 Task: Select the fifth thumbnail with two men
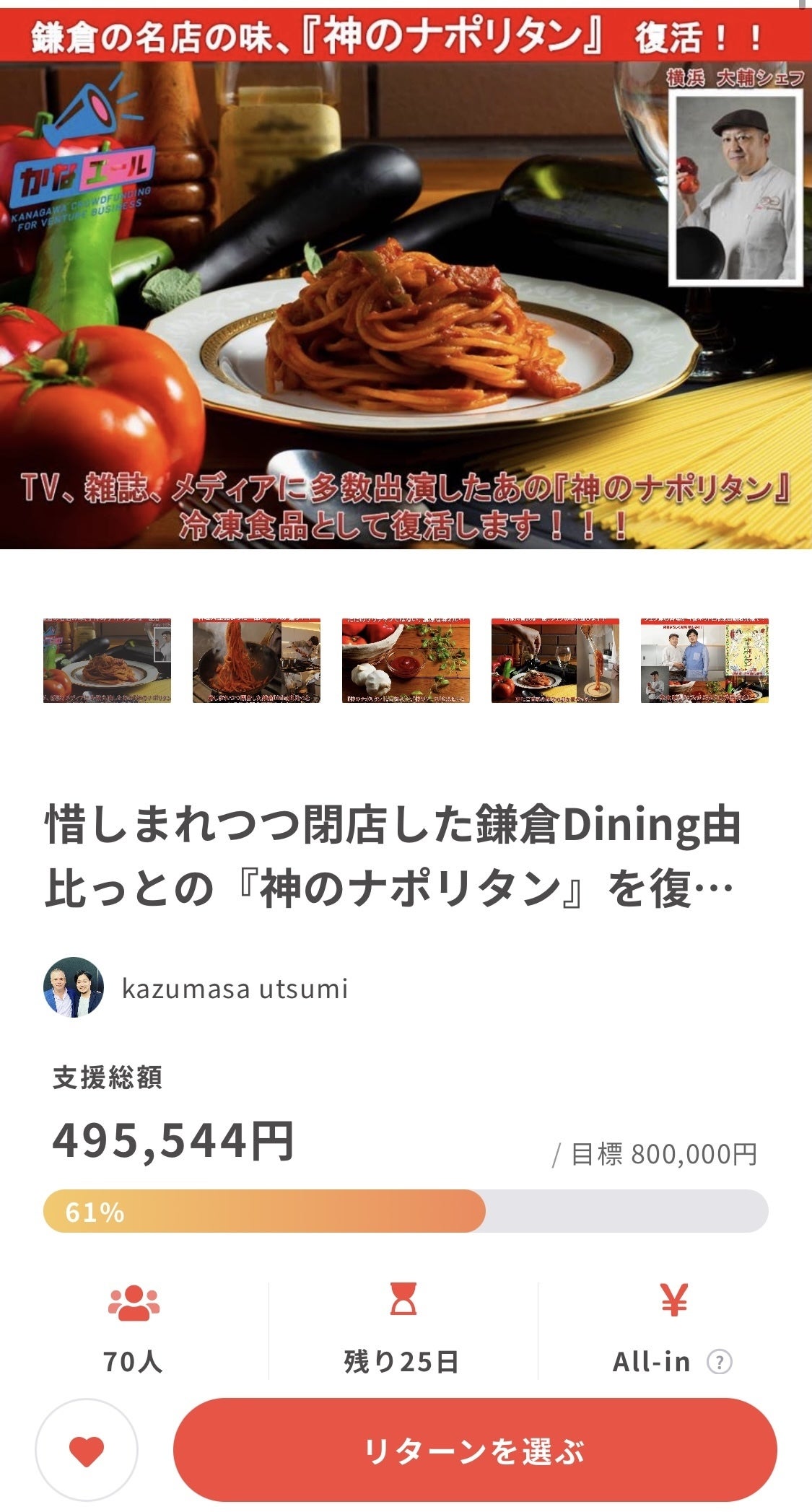point(704,660)
